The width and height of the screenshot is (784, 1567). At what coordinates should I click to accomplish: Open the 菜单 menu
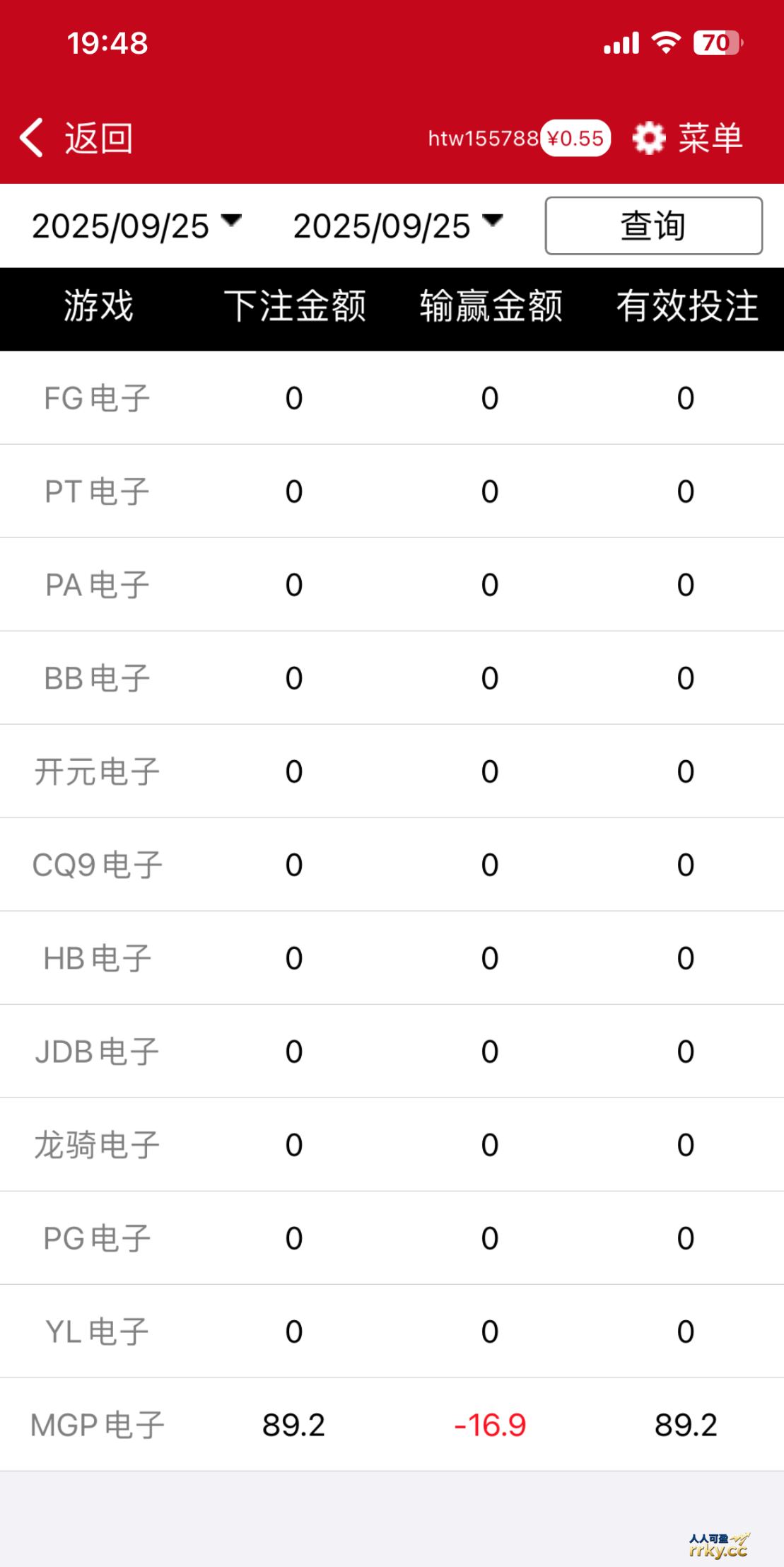pos(709,137)
